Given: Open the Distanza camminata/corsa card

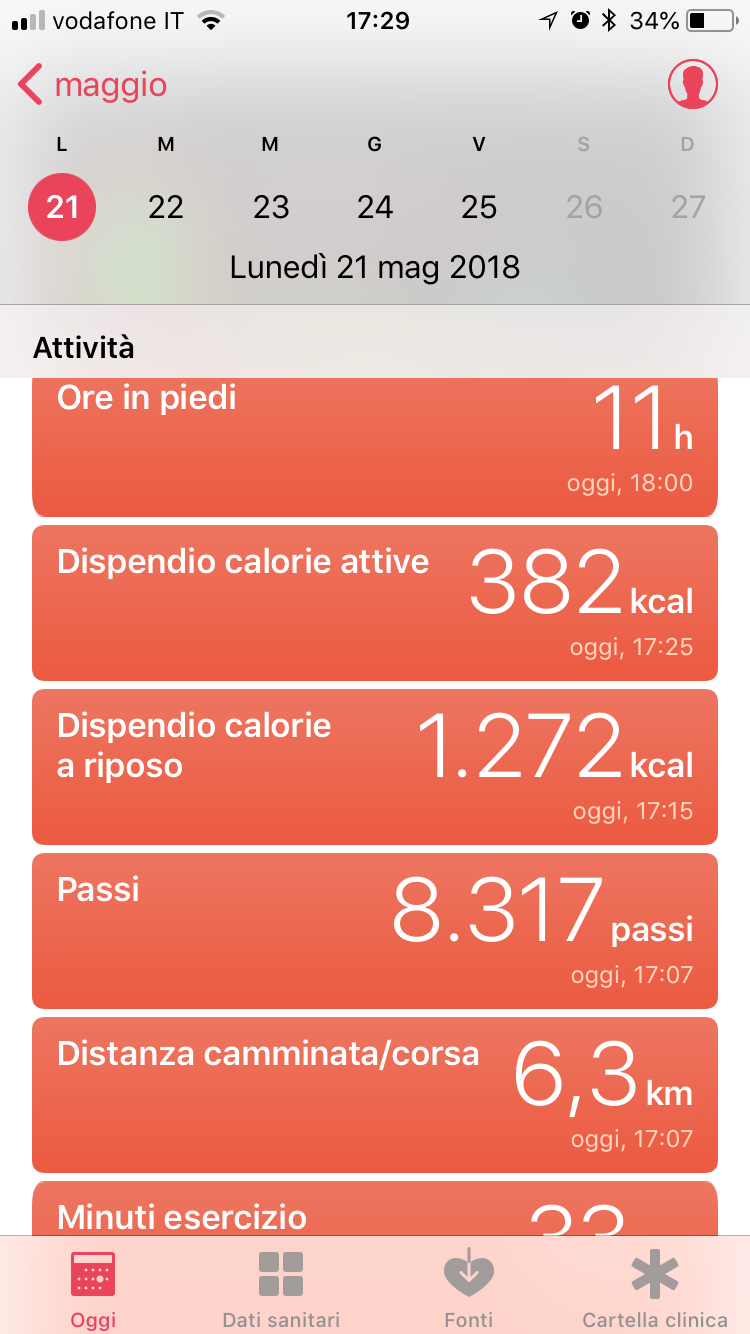Looking at the screenshot, I should [x=375, y=1094].
